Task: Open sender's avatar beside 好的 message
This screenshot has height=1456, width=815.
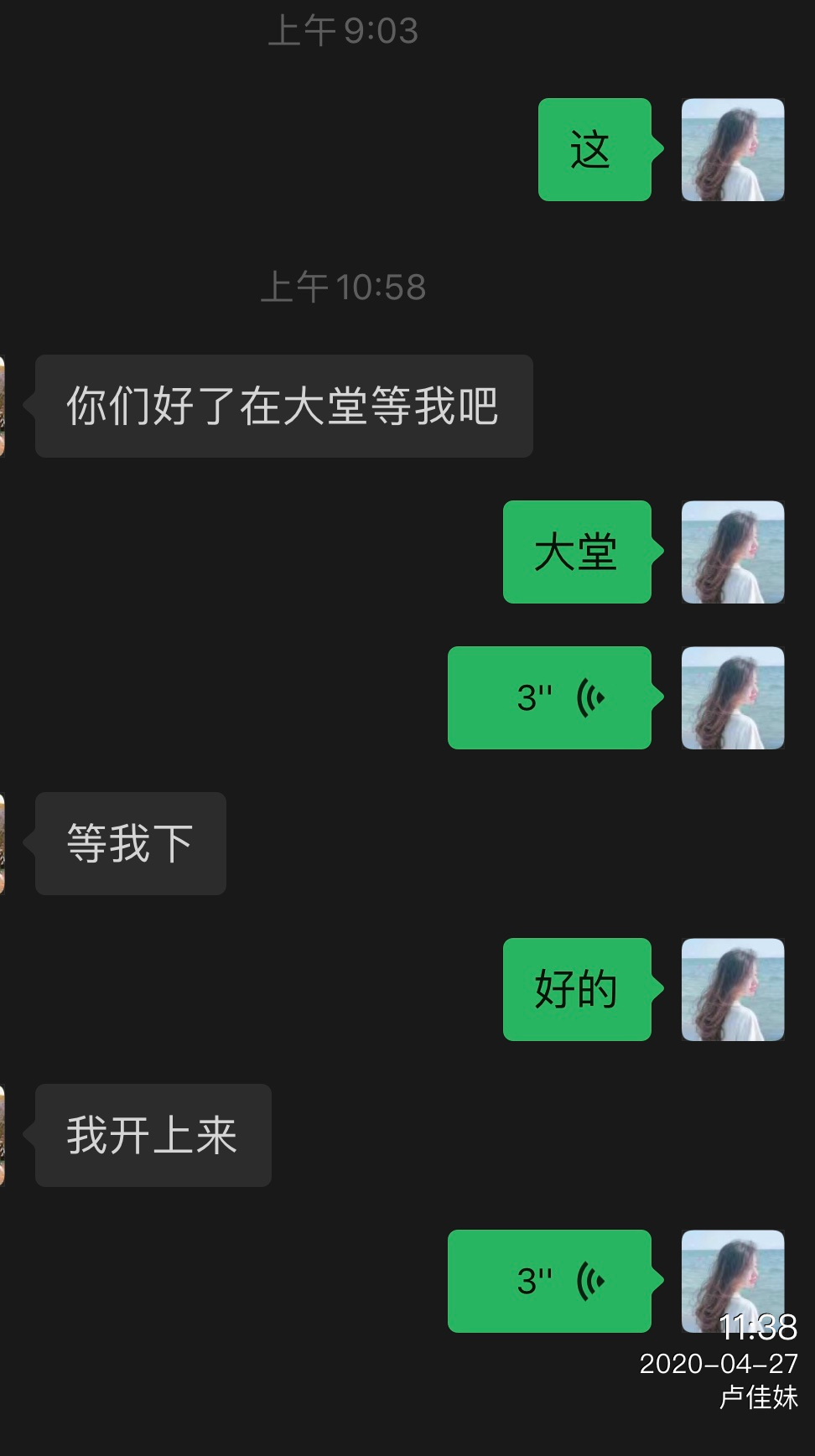Action: 733,990
